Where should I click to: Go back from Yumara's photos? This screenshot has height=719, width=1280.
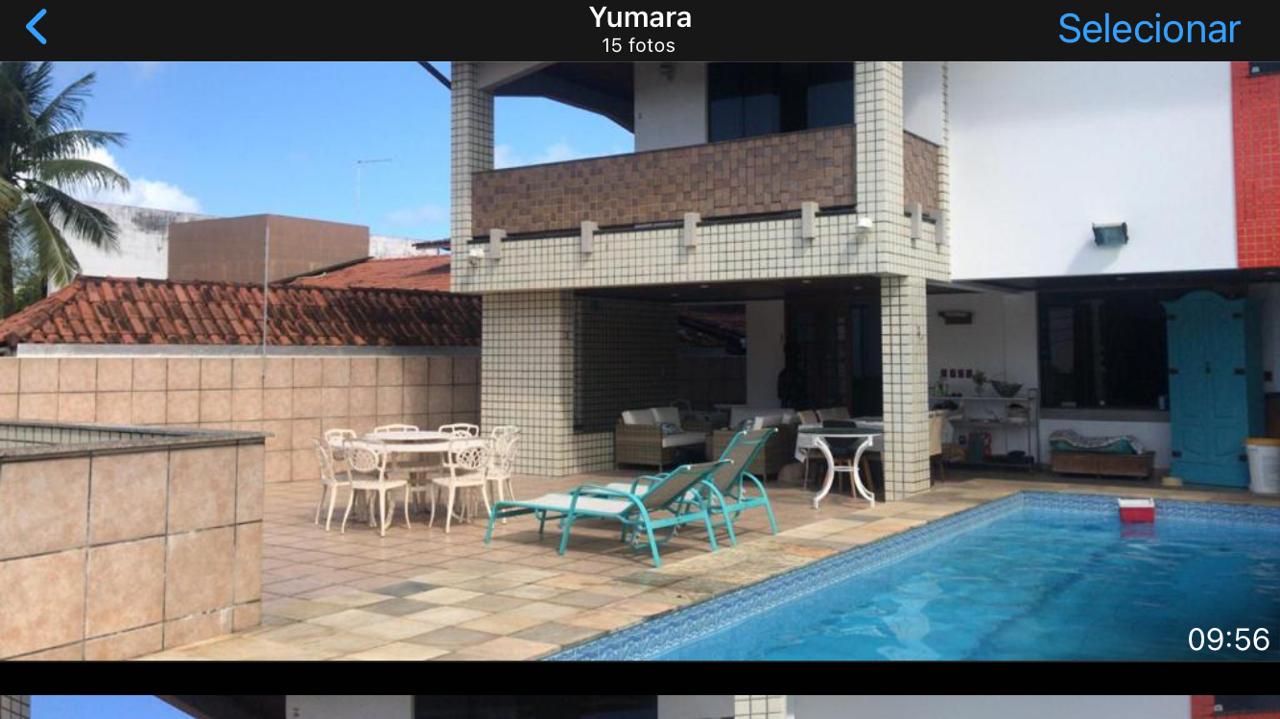click(36, 27)
